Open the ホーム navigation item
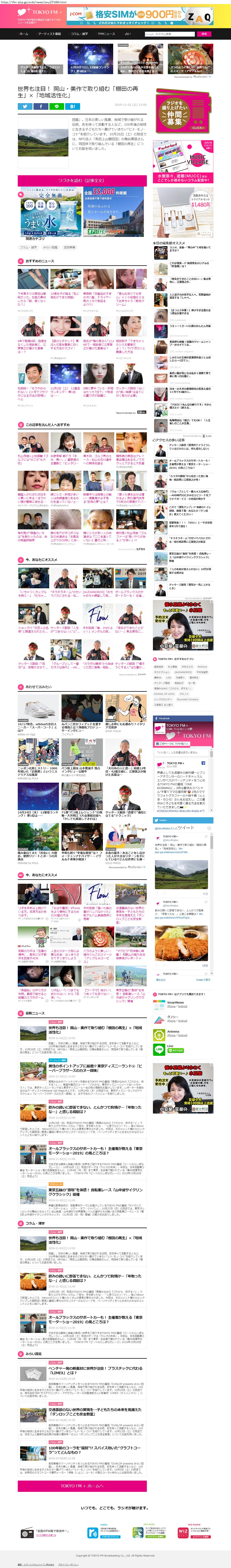The width and height of the screenshot is (231, 1568). tap(24, 34)
